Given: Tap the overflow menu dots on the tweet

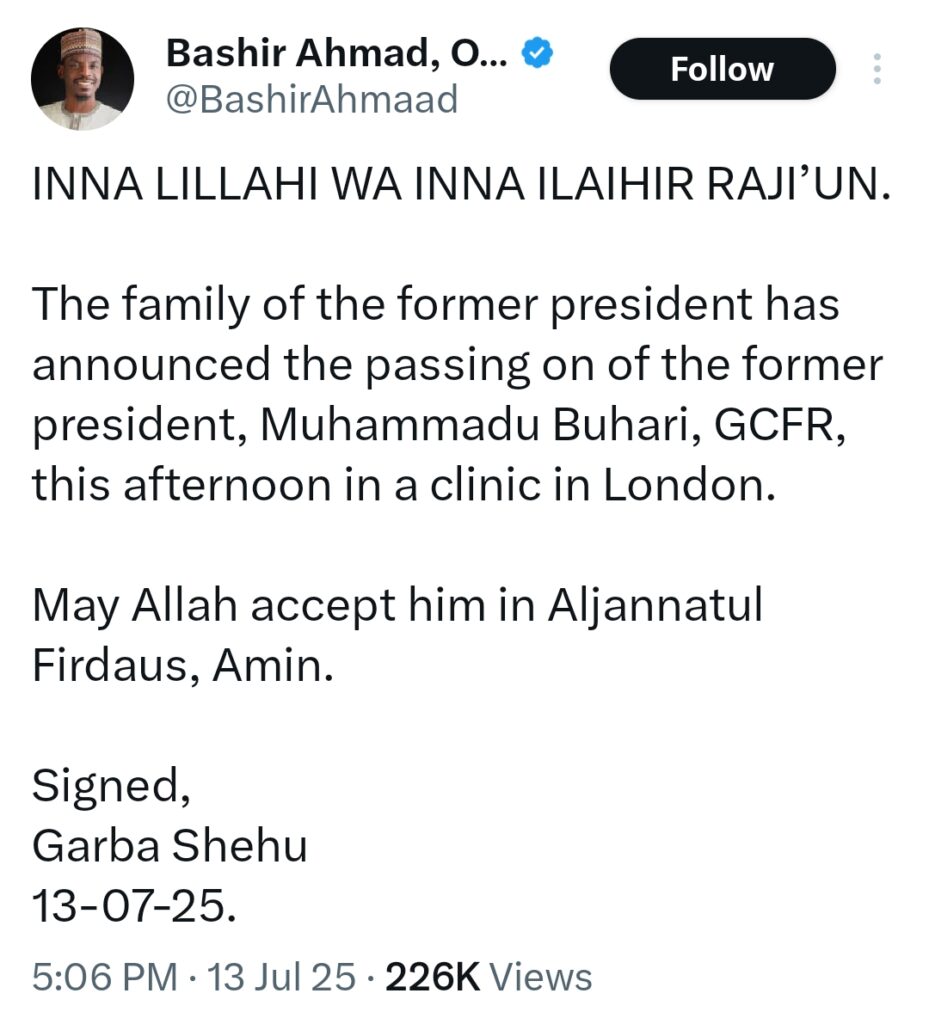Looking at the screenshot, I should pyautogui.click(x=877, y=68).
